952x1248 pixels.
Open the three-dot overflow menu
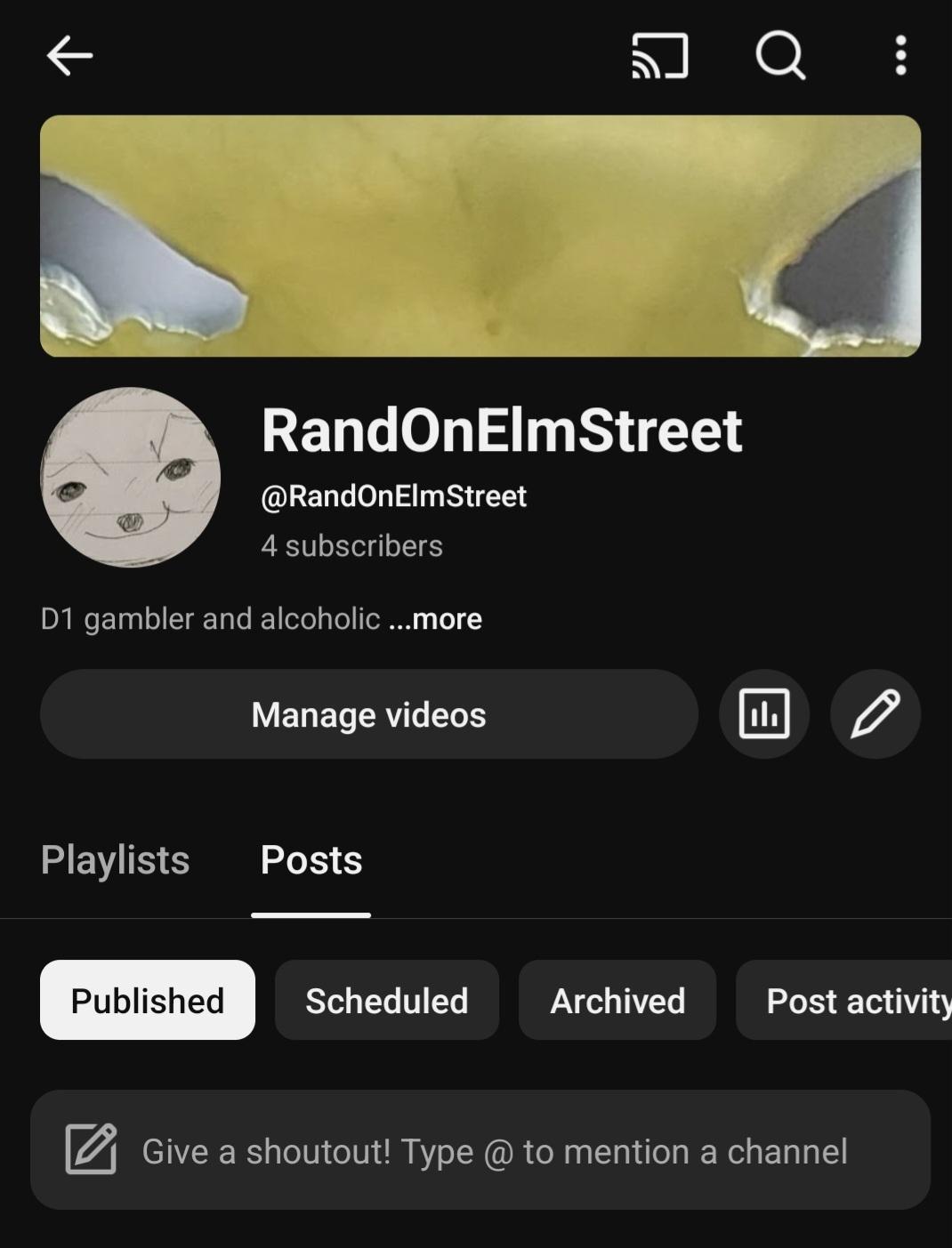[900, 56]
